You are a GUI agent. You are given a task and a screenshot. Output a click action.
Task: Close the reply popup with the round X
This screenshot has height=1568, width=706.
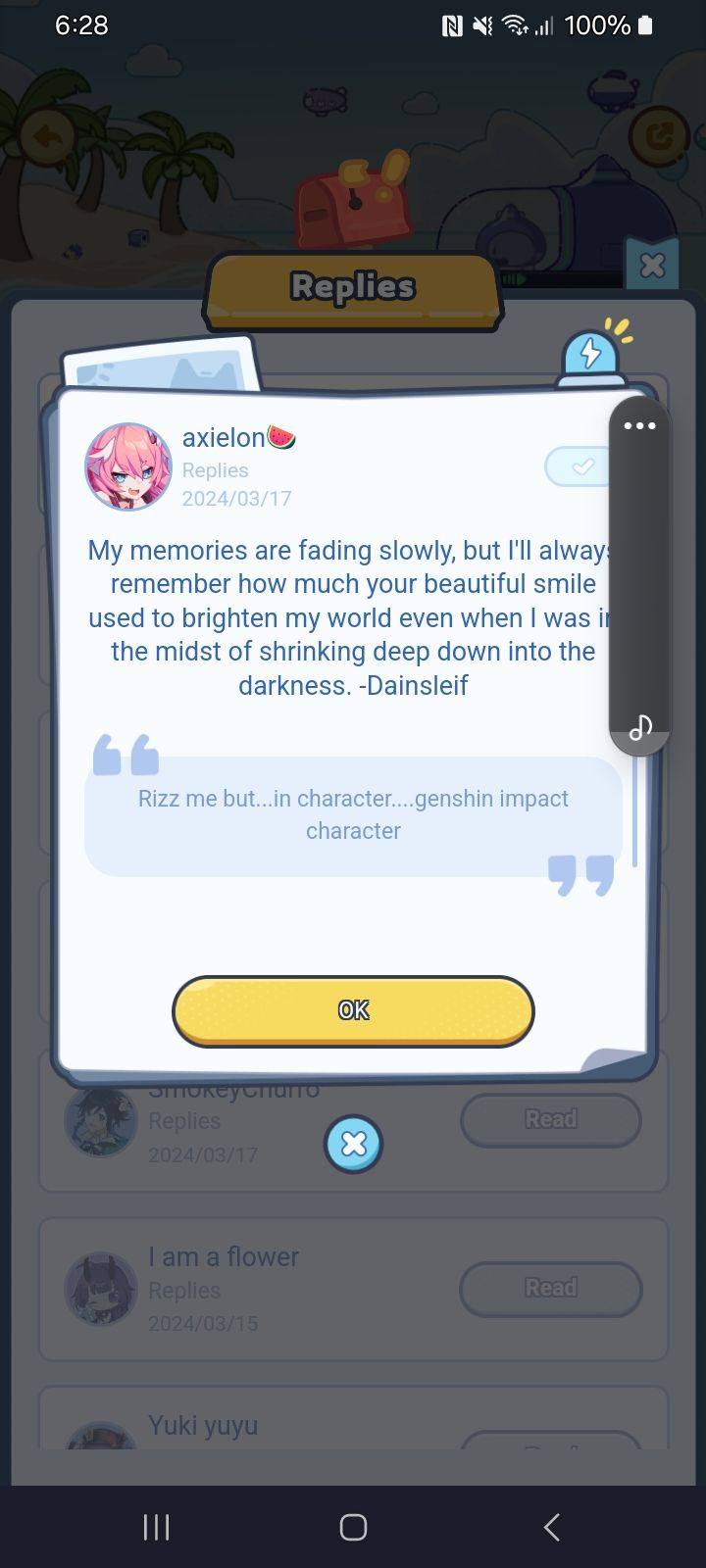pyautogui.click(x=353, y=1144)
